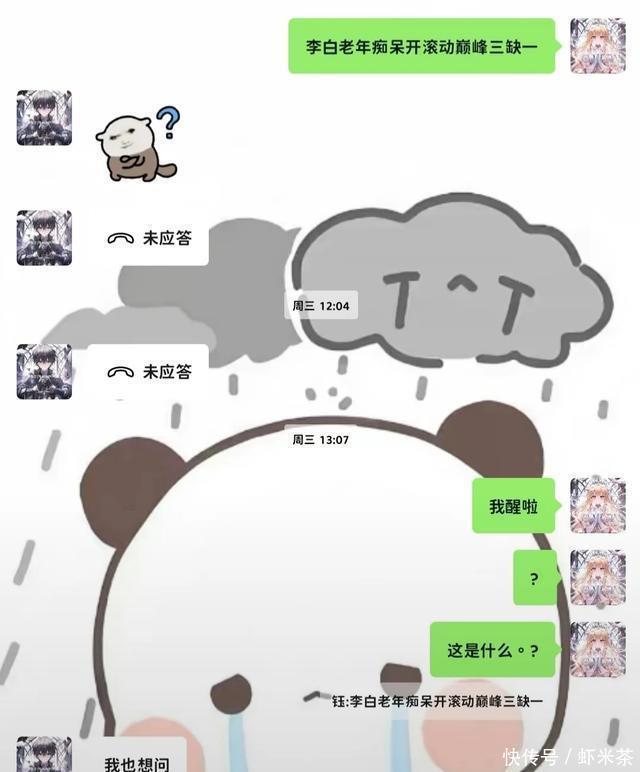Tap the first missed call bubble to call back
Viewport: 640px width, 772px height.
tap(150, 238)
